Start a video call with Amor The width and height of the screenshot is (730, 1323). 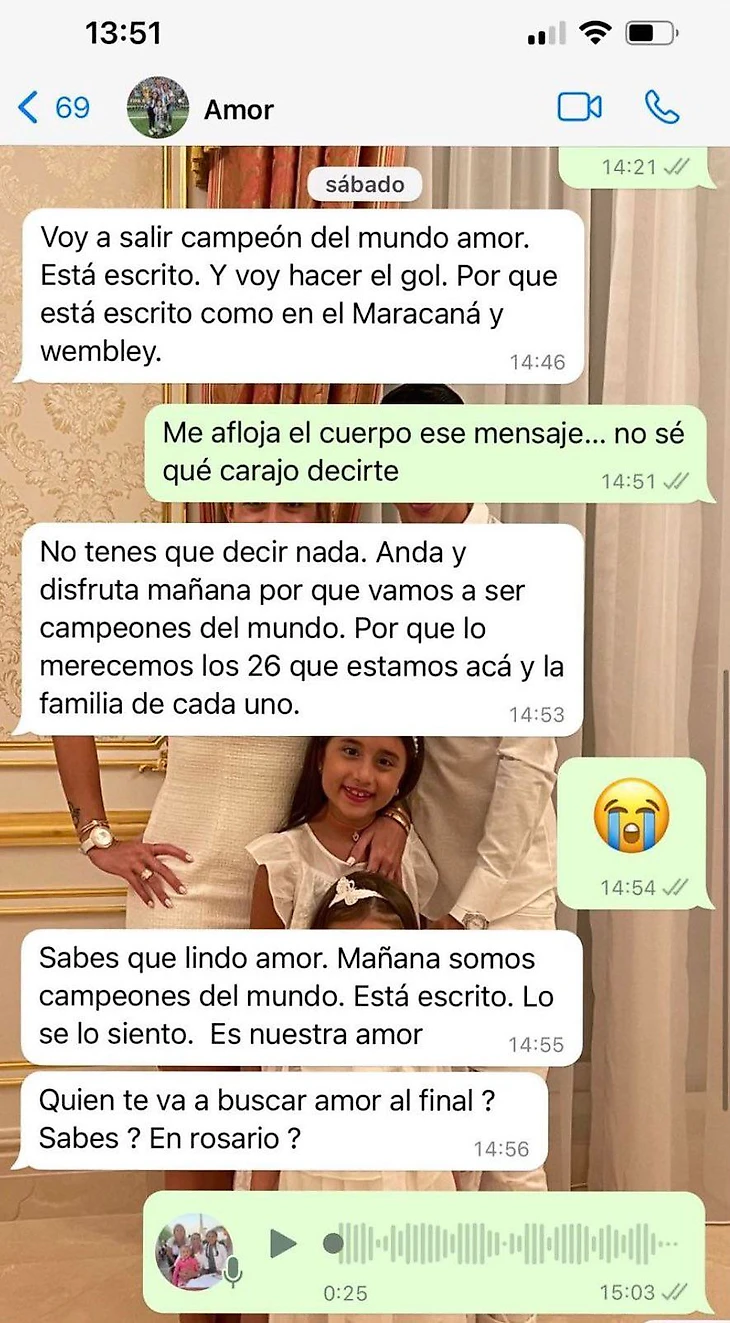click(x=579, y=107)
